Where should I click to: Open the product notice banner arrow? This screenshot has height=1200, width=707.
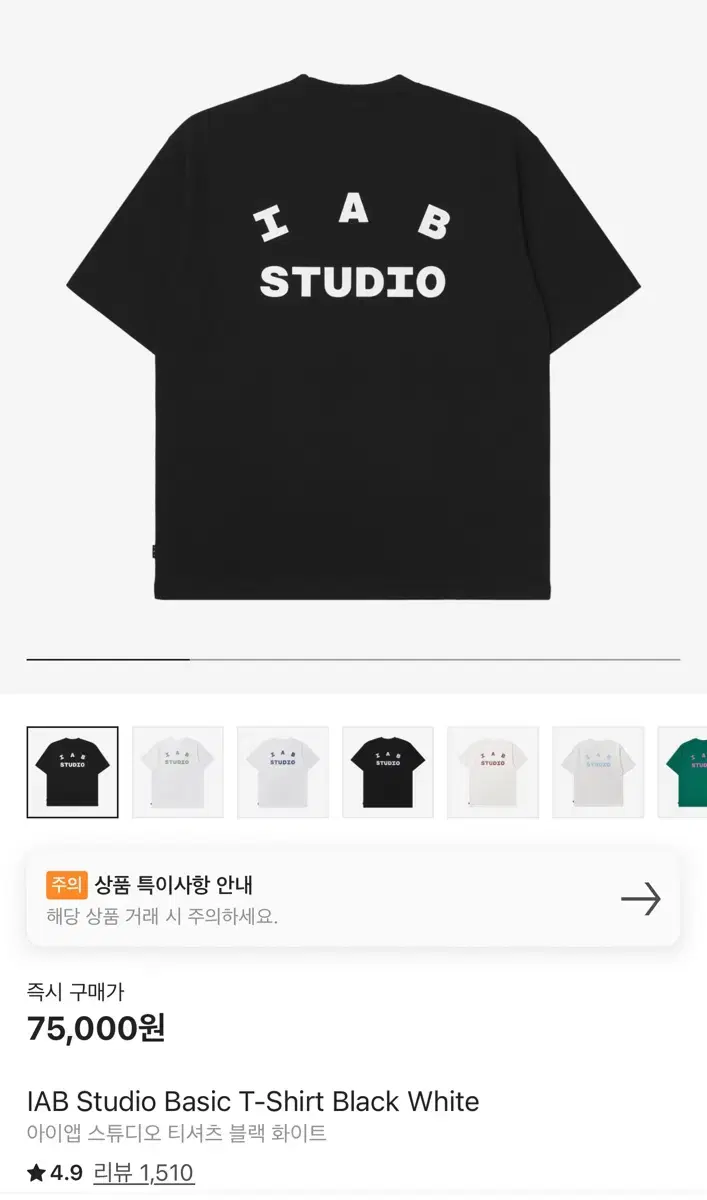pyautogui.click(x=640, y=898)
